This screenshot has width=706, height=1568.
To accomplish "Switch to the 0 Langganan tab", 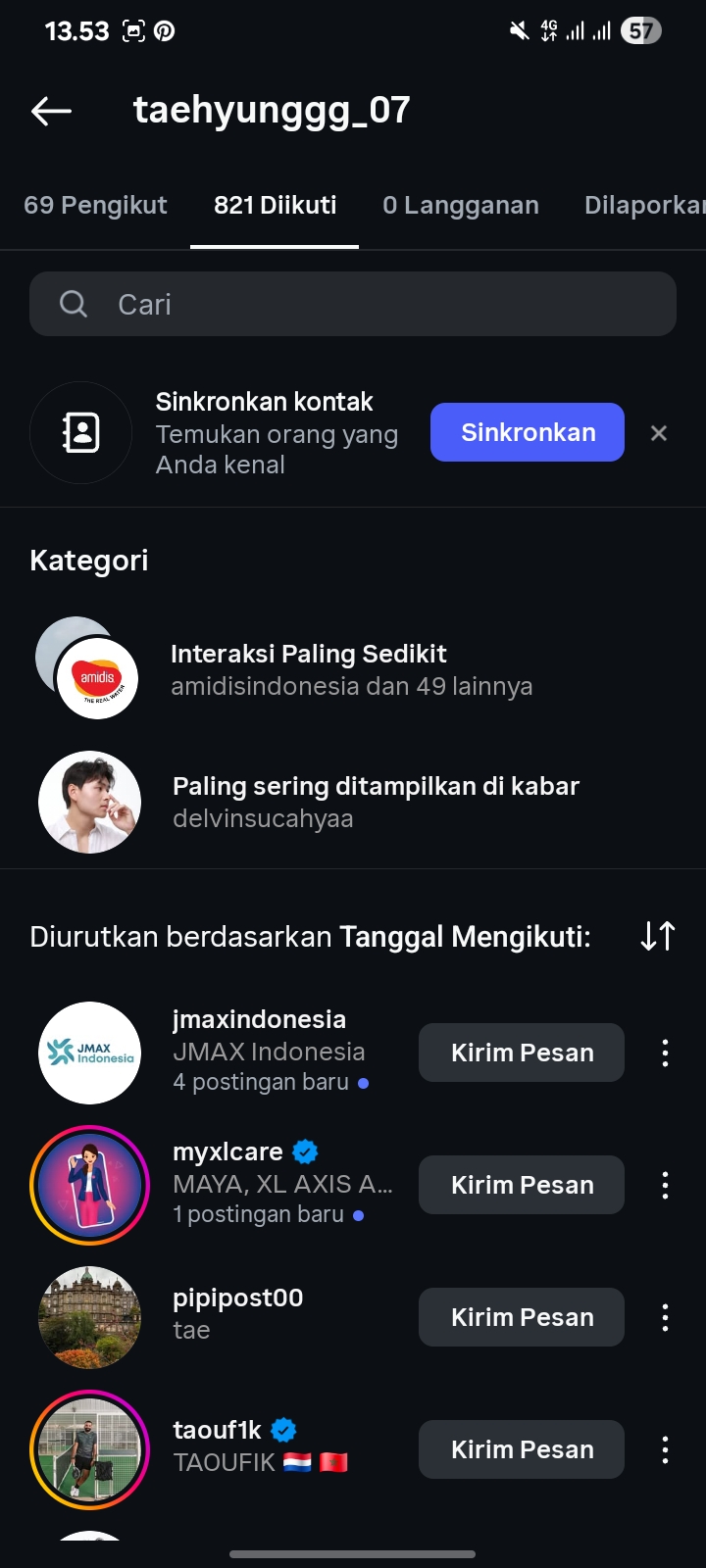I will point(460,205).
